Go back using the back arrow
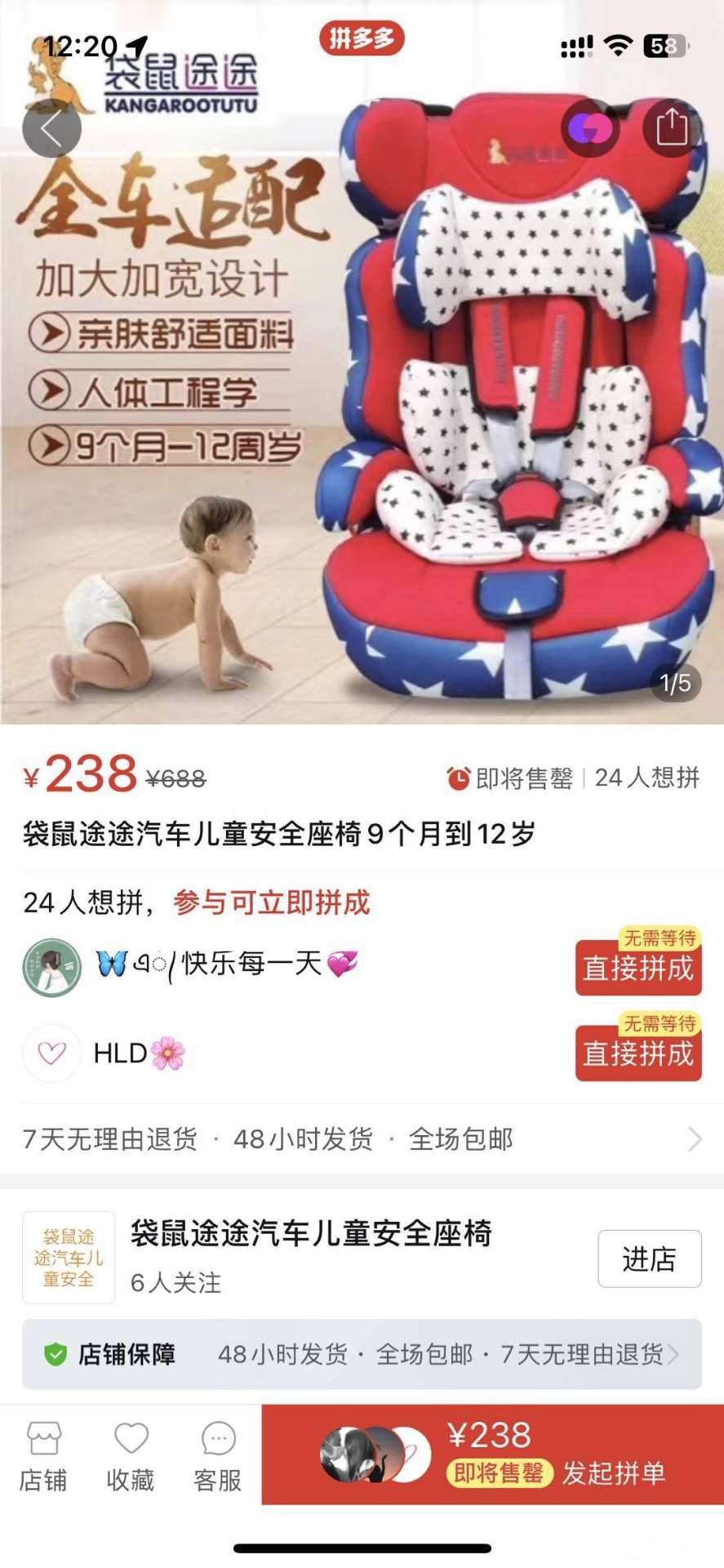Screen dimensions: 724x1568 [51, 128]
